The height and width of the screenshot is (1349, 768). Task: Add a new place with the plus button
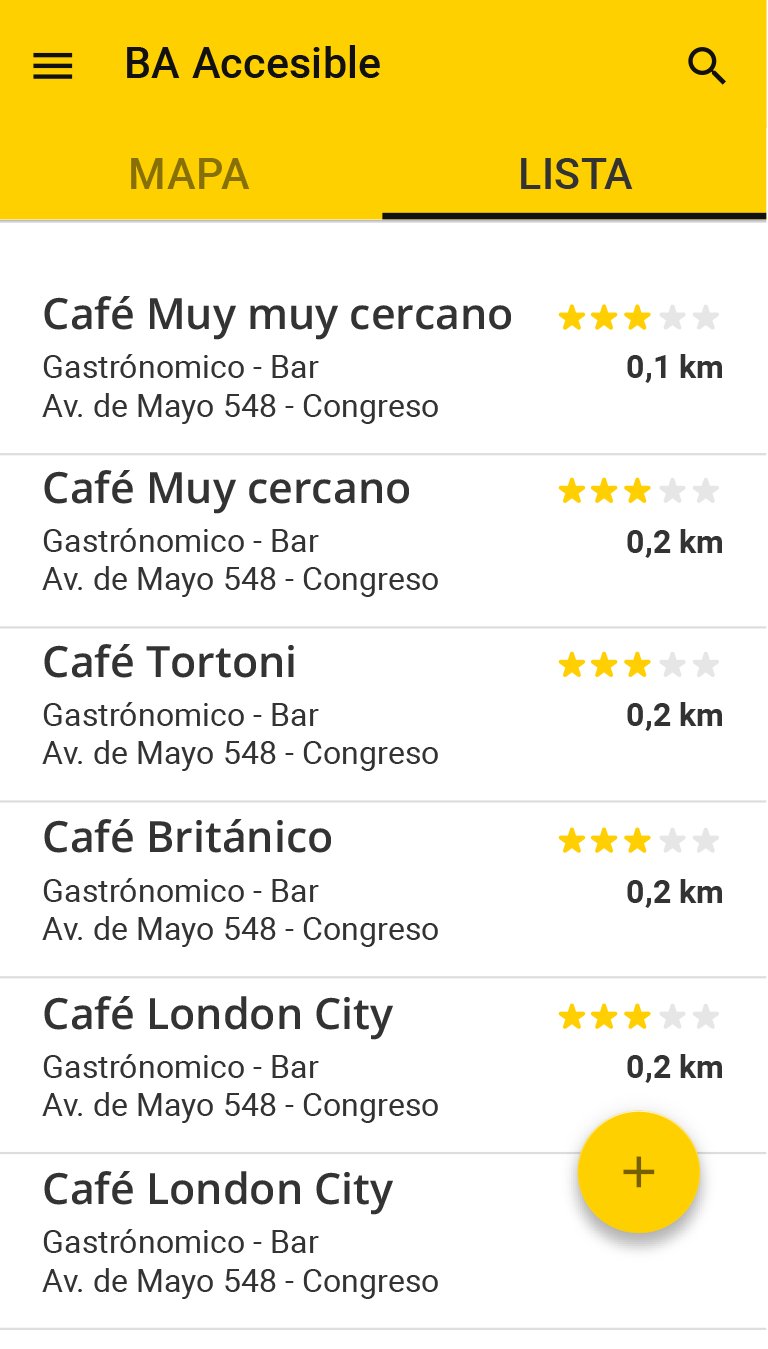click(x=638, y=1172)
